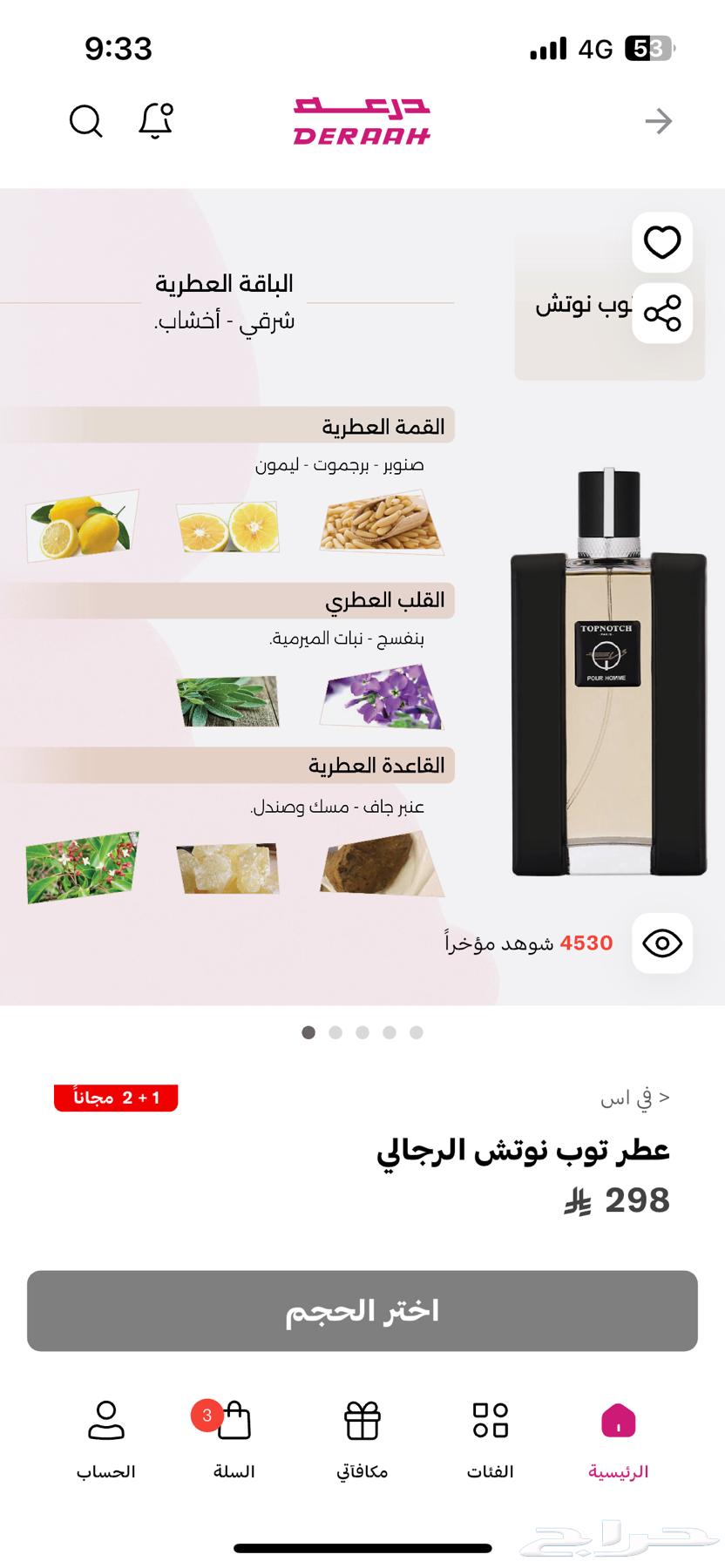Open the search function
Viewport: 725px width, 1568px height.
coord(85,122)
